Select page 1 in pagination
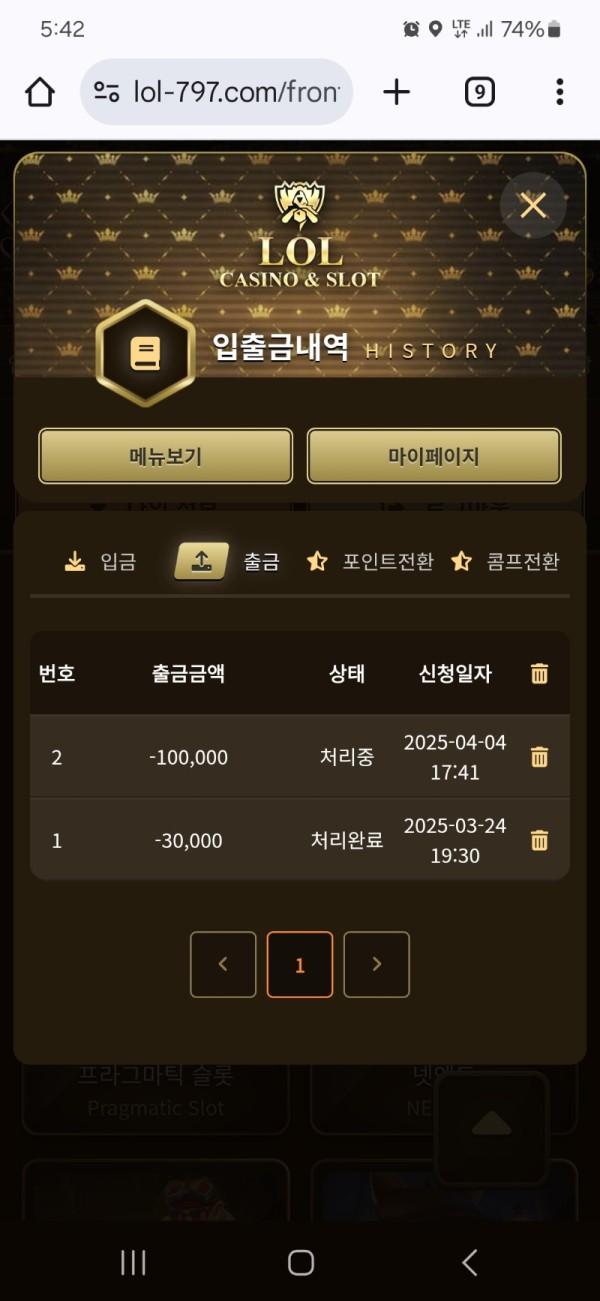This screenshot has width=600, height=1301. pos(300,964)
